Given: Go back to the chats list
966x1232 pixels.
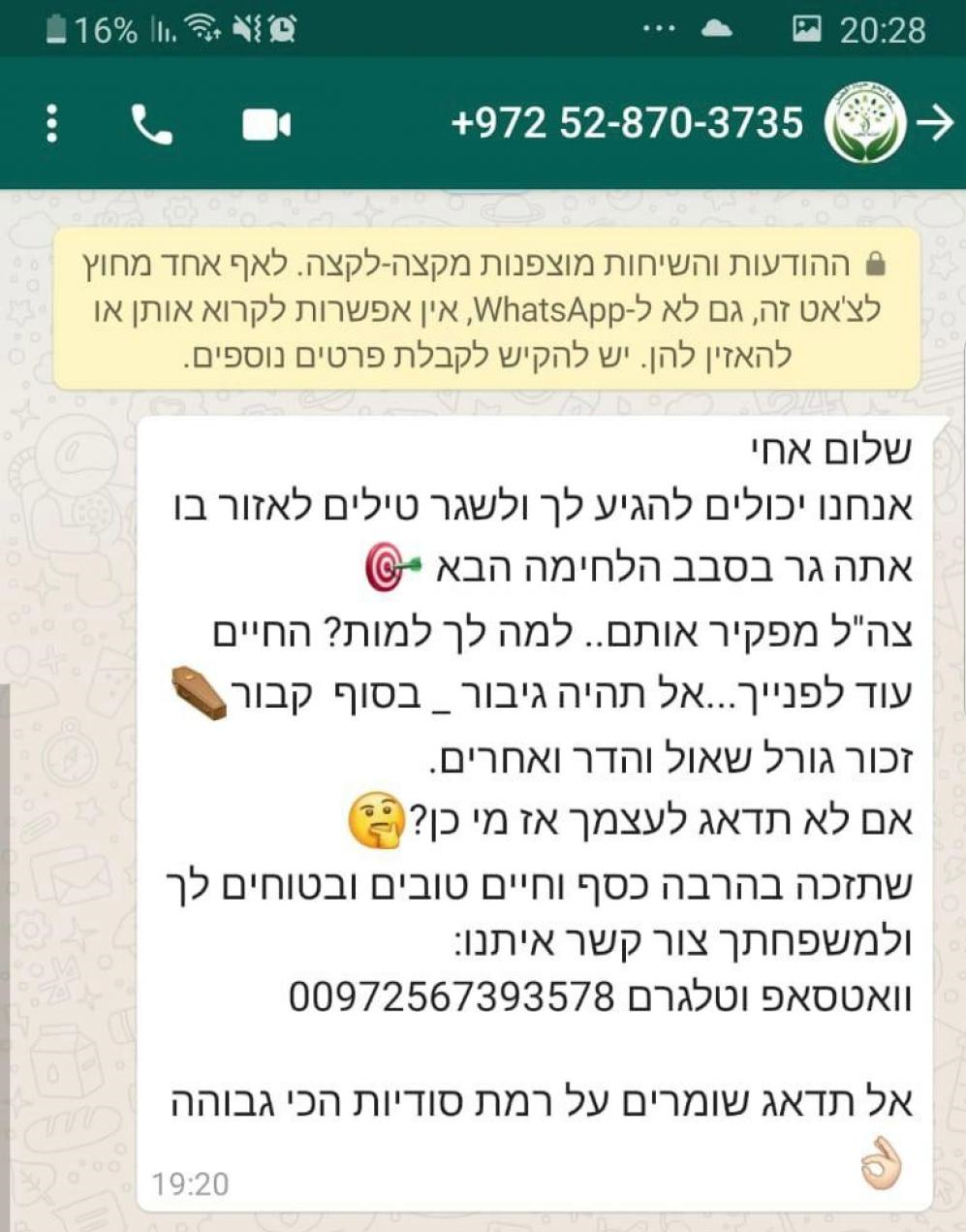Looking at the screenshot, I should pyautogui.click(x=936, y=124).
